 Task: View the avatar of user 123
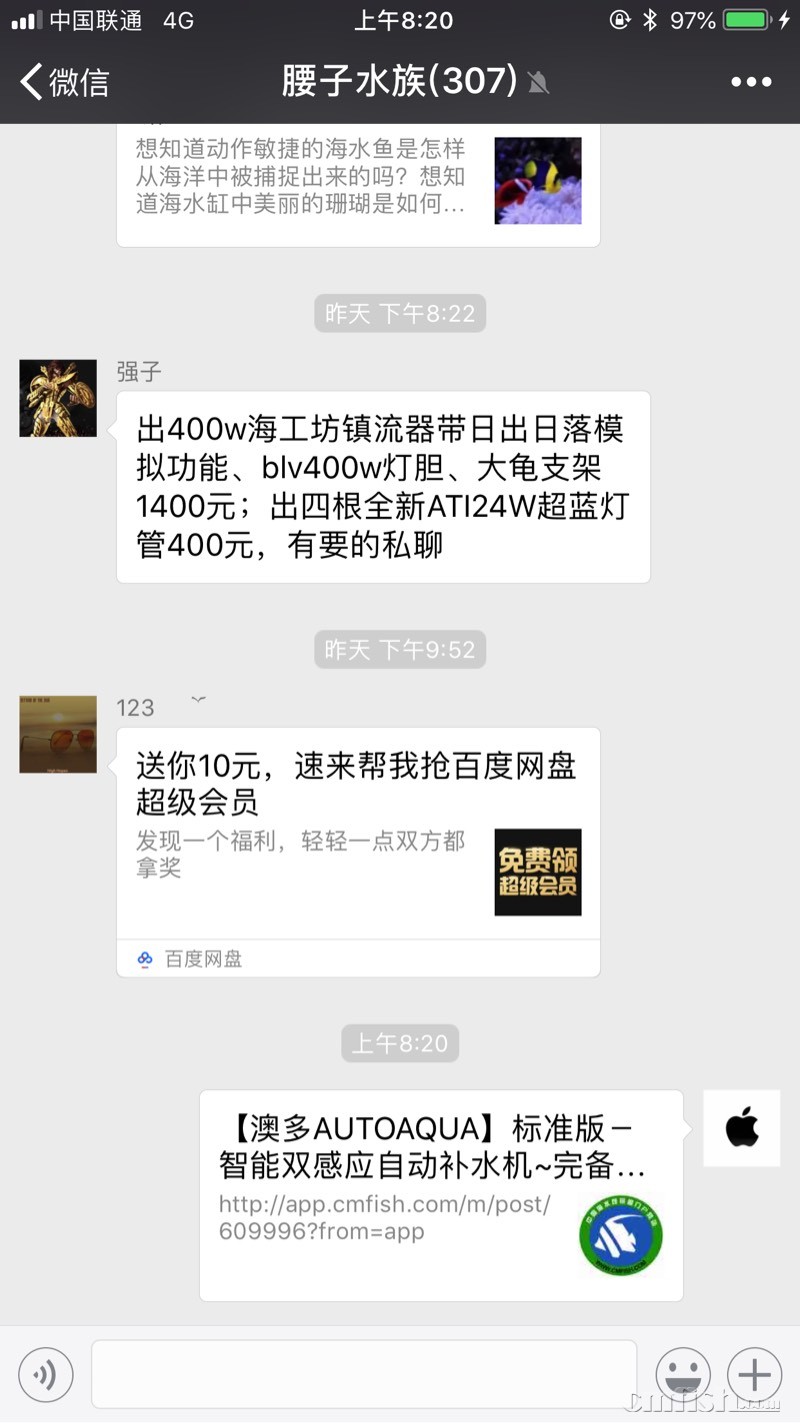tap(58, 734)
